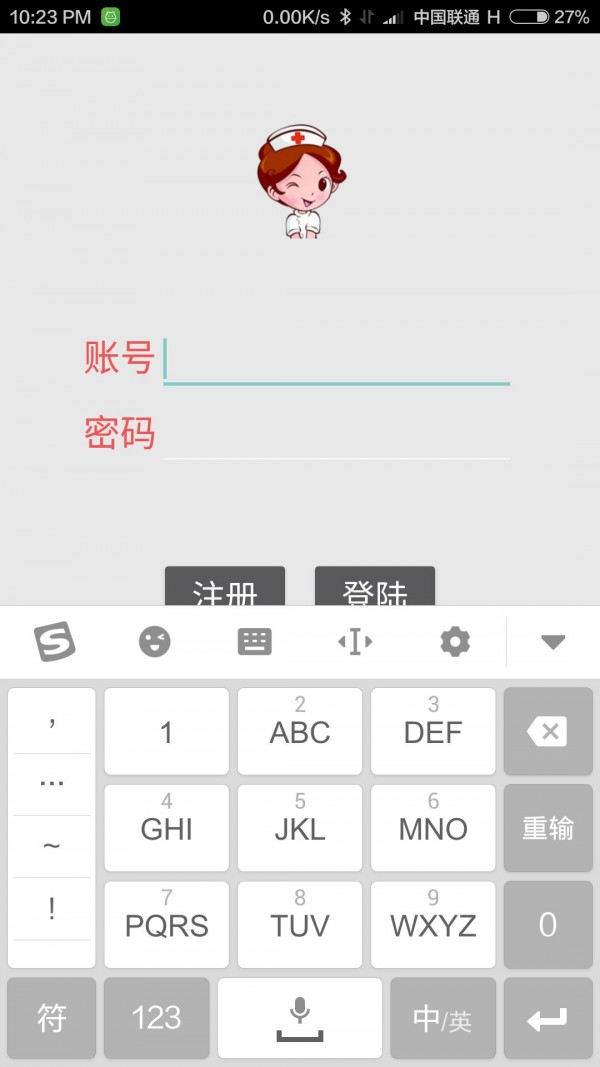Hit the keyboard enter key
The height and width of the screenshot is (1067, 600).
[x=548, y=1018]
